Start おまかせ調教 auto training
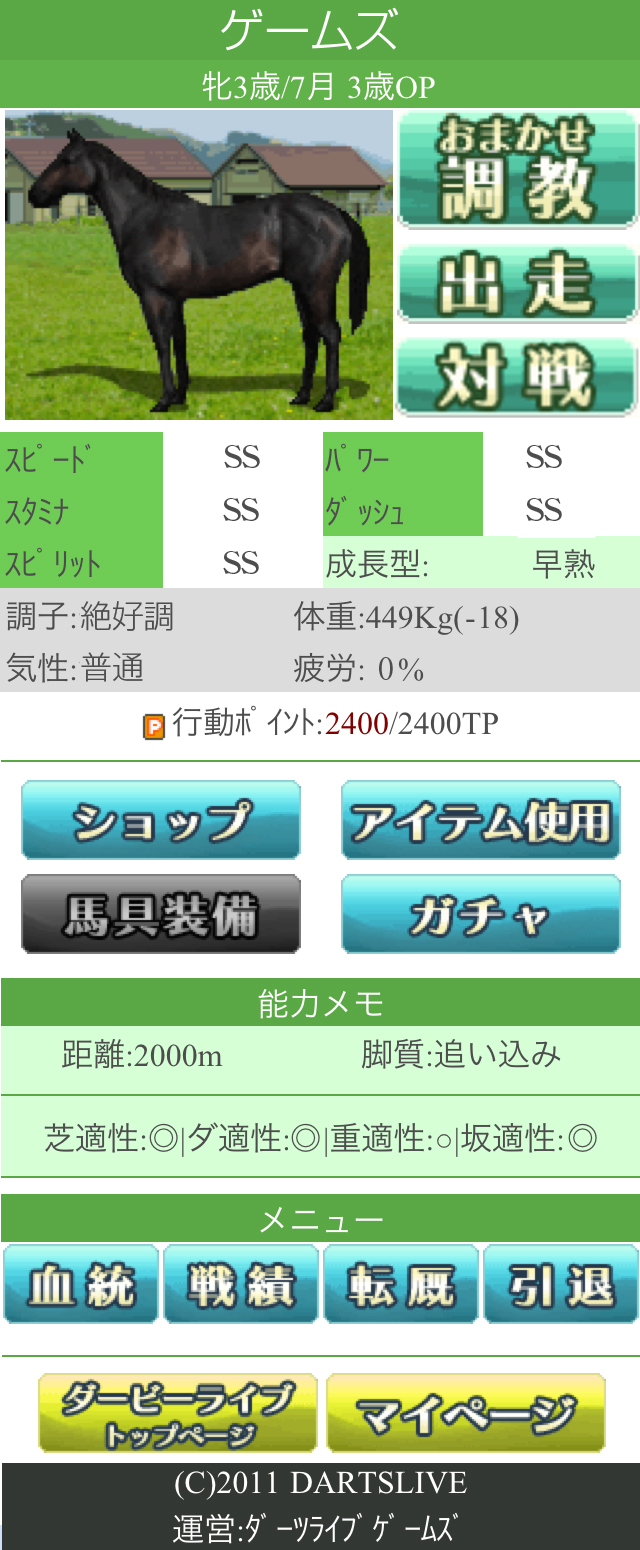 (x=517, y=169)
